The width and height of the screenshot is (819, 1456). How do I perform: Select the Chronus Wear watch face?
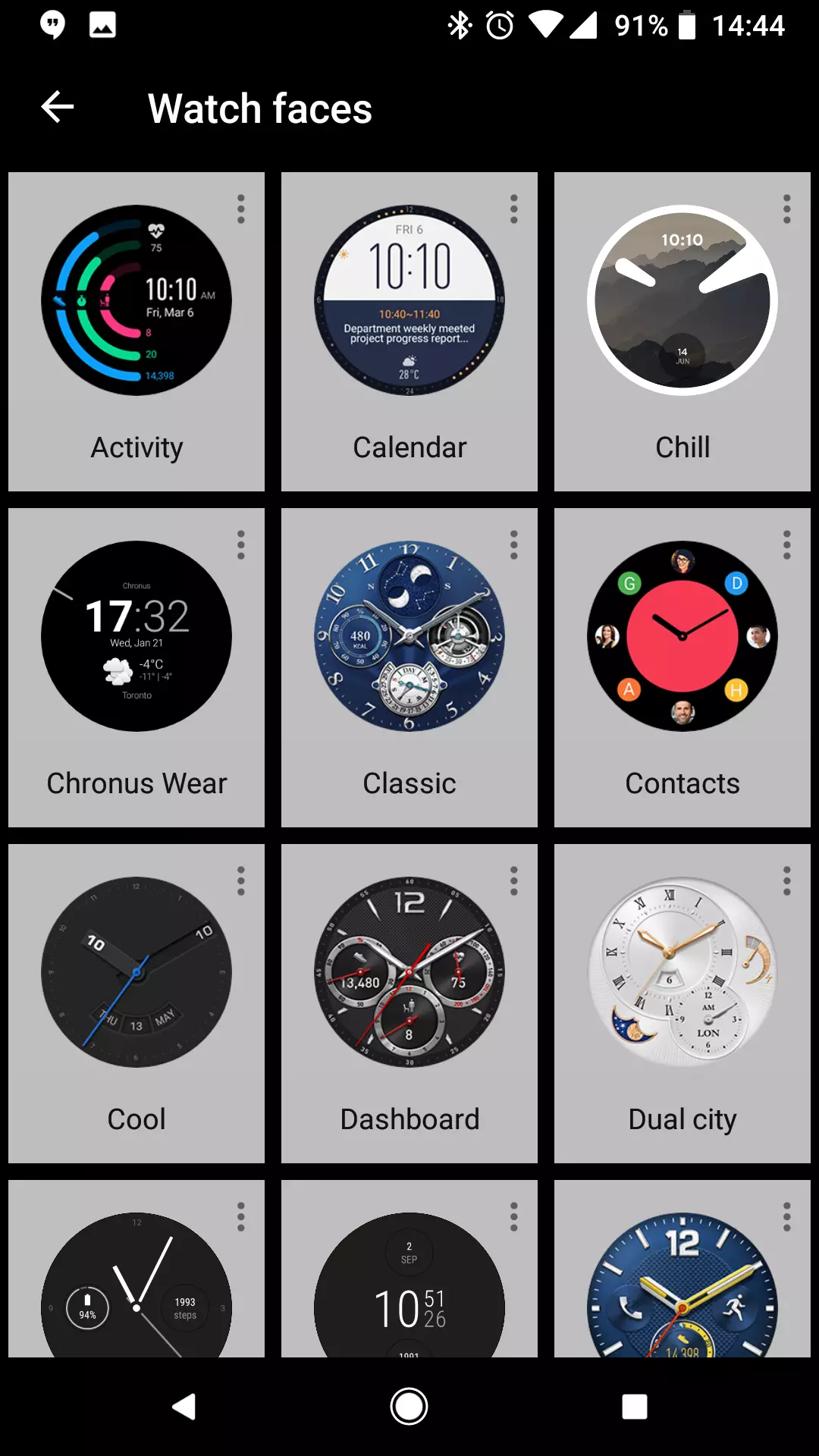[x=136, y=667]
